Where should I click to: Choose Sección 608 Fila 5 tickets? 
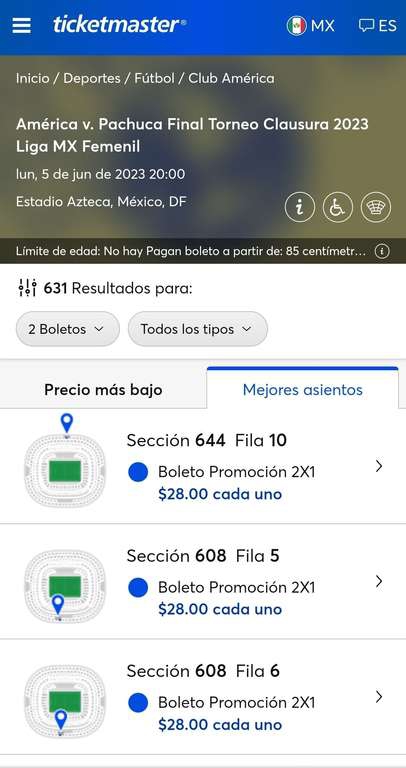click(203, 581)
